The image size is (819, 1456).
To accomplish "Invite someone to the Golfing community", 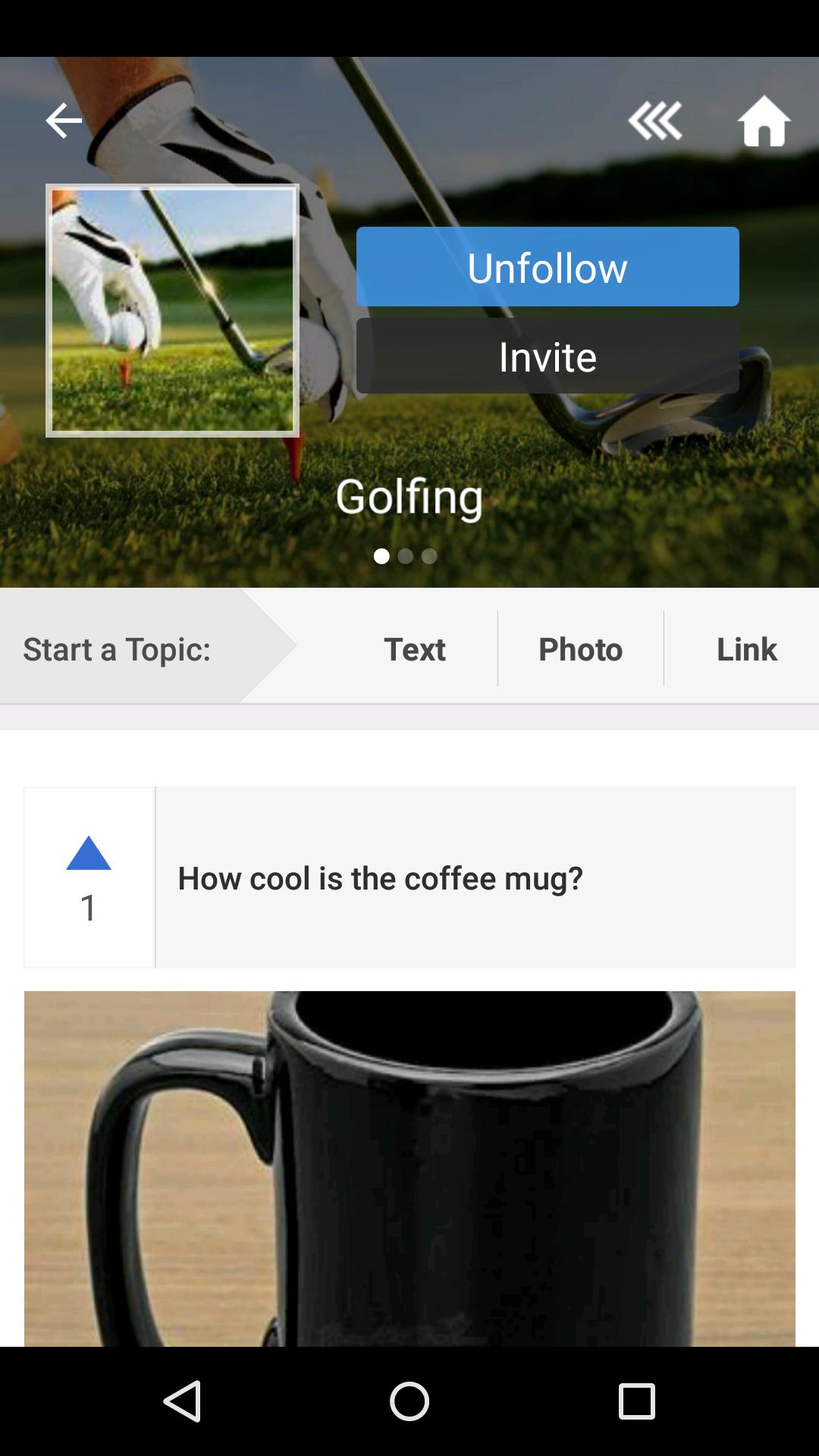I will pos(547,356).
